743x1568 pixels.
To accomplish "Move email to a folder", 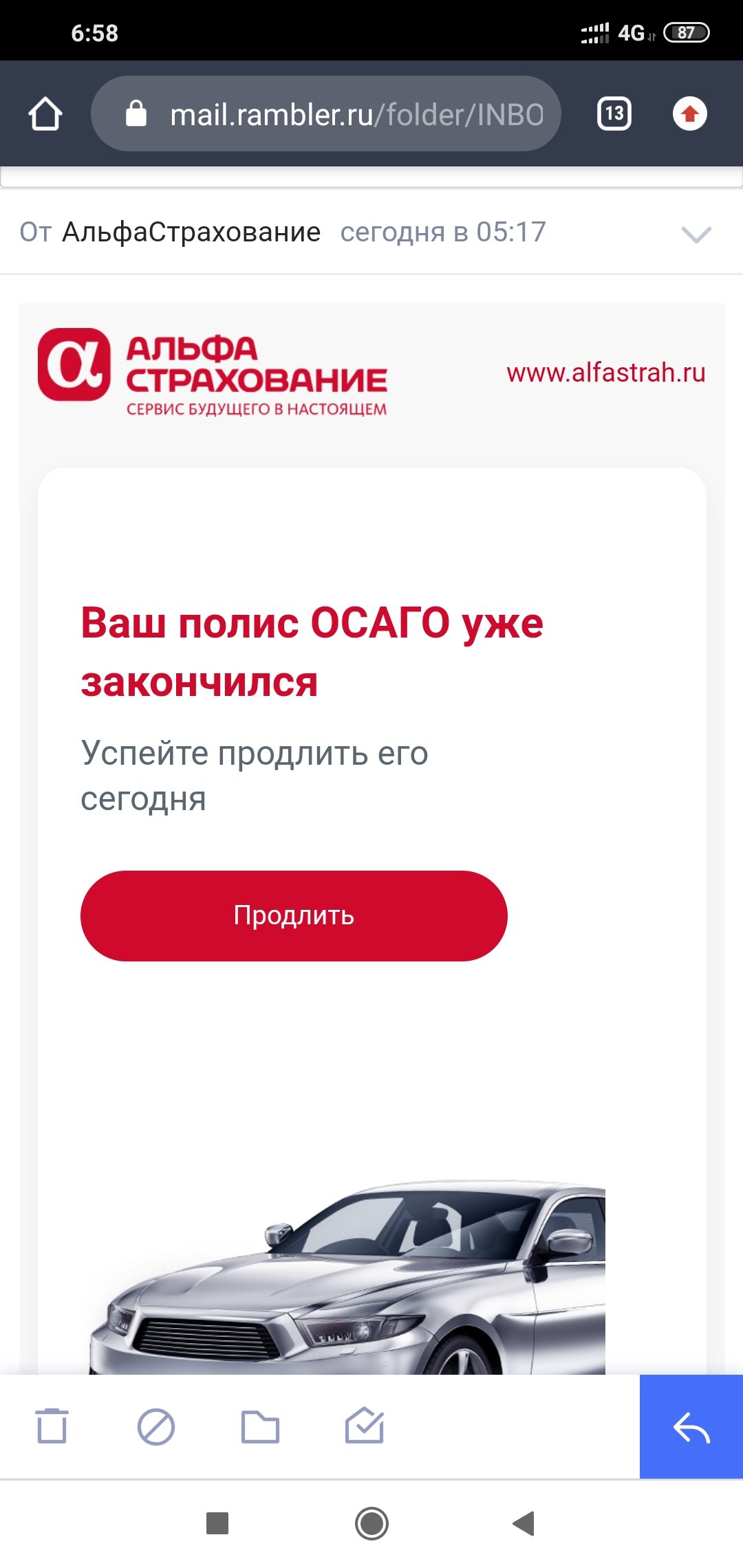I will coord(260,1426).
